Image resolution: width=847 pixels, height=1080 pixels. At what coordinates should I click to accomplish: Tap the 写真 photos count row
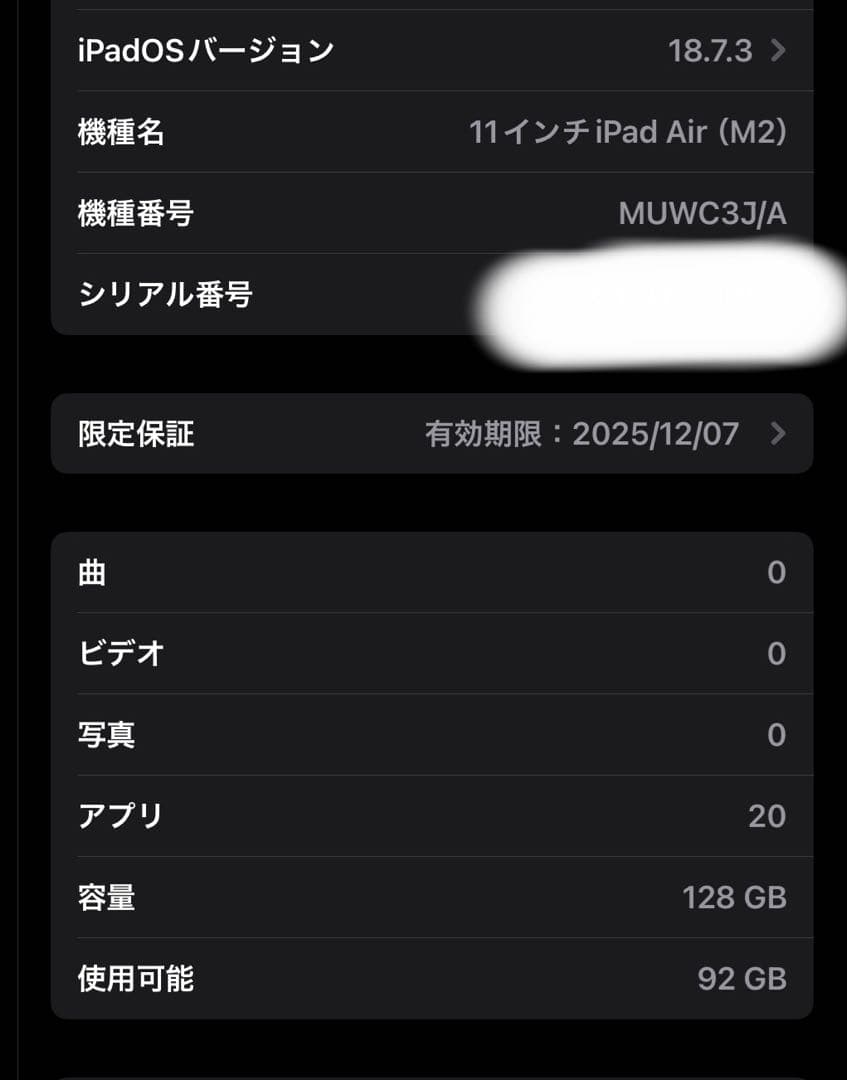tap(430, 734)
